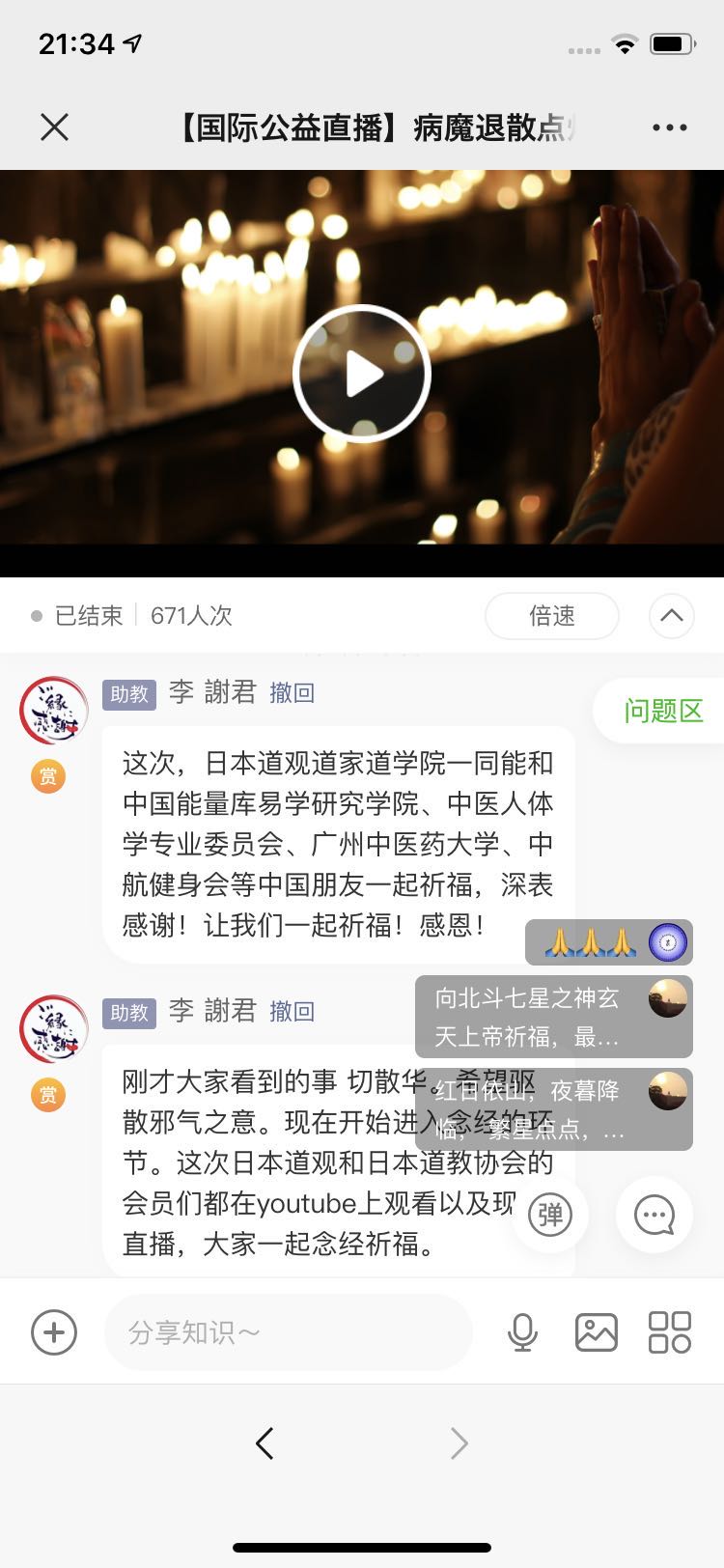Viewport: 724px width, 1568px height.
Task: Go back with the browser back arrow
Action: point(265,1443)
